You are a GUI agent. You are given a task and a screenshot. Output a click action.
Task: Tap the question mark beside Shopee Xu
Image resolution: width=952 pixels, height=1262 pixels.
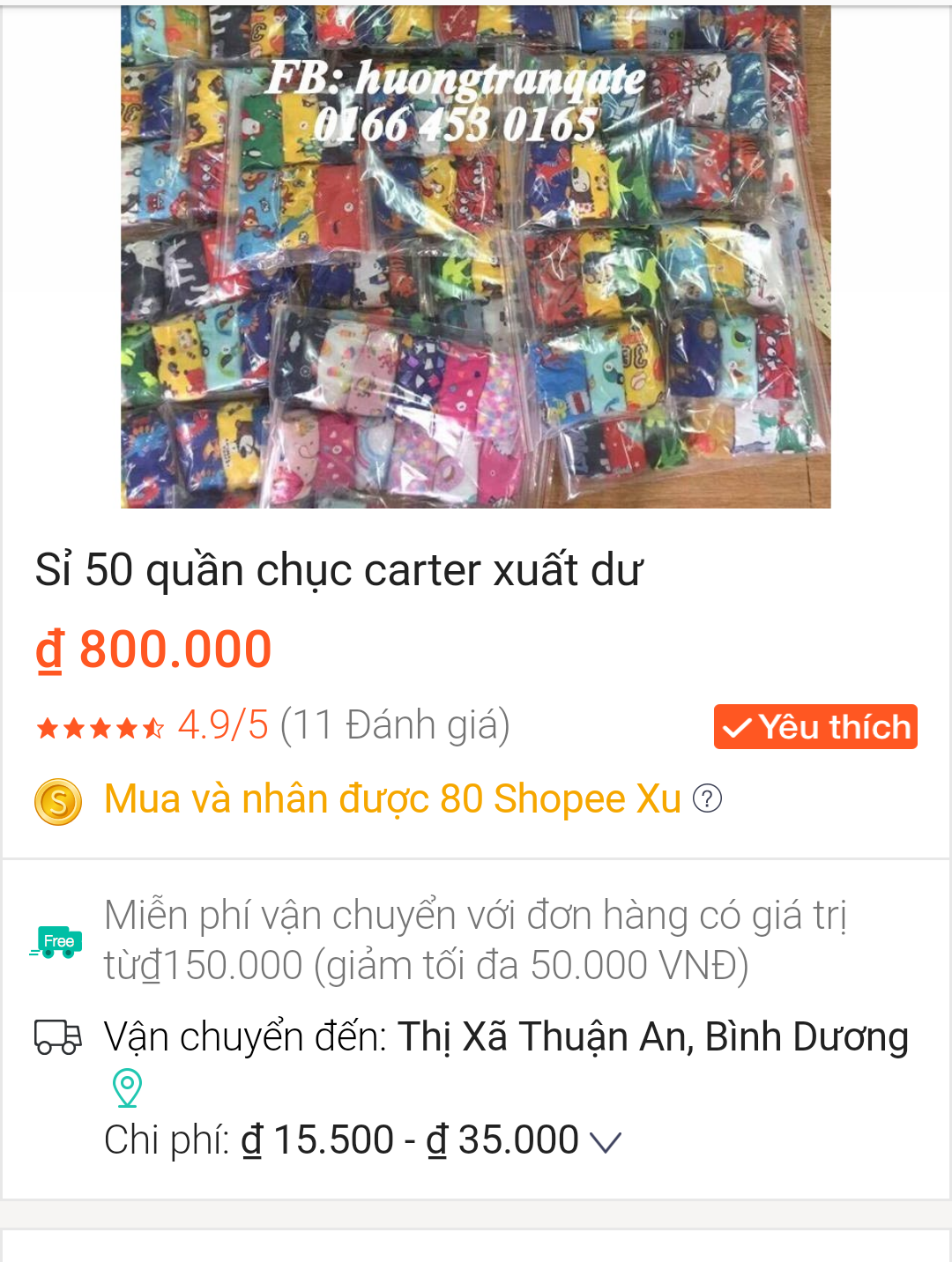coord(707,798)
